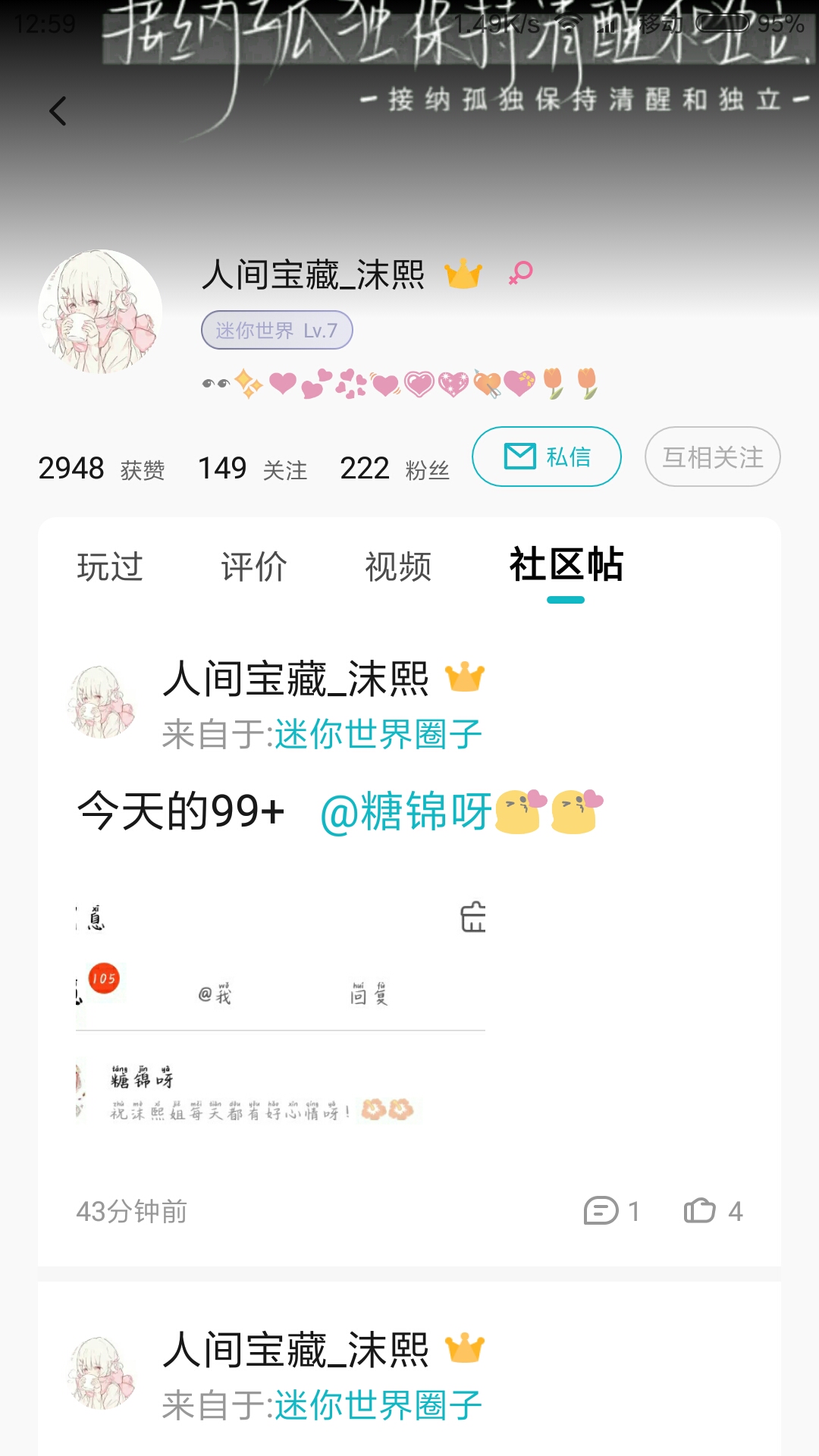
Task: Tap the 互相关注 follow button
Action: 713,457
